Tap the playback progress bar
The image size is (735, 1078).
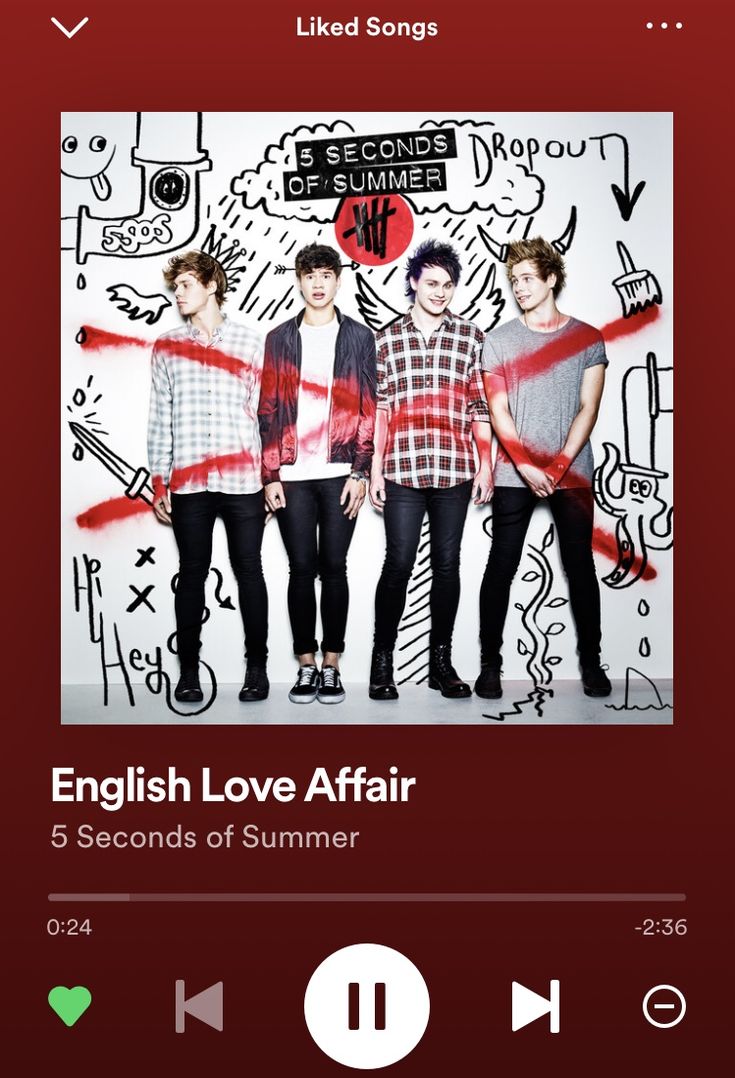[367, 897]
